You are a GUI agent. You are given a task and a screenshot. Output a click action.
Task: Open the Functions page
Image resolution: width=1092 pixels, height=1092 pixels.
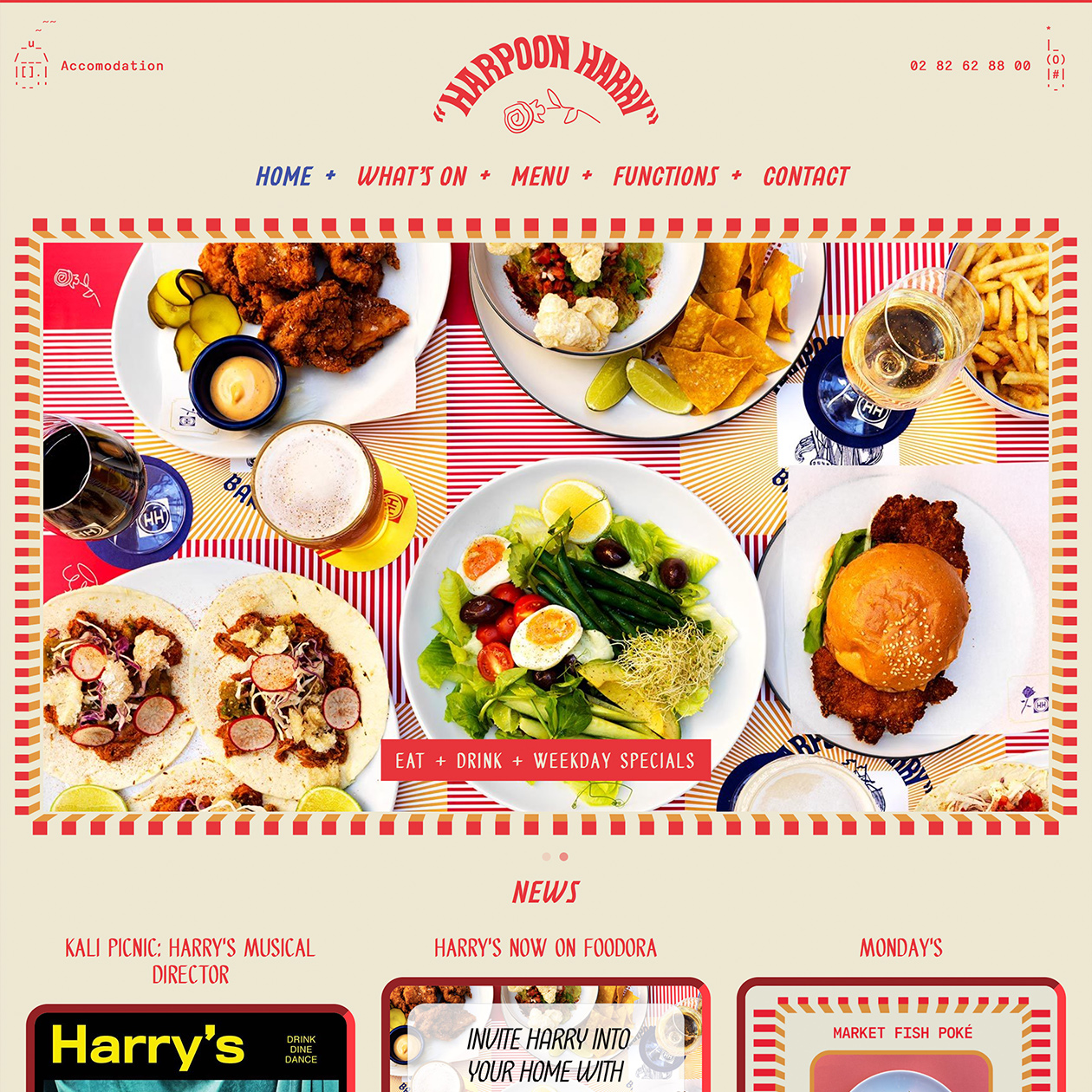[666, 177]
